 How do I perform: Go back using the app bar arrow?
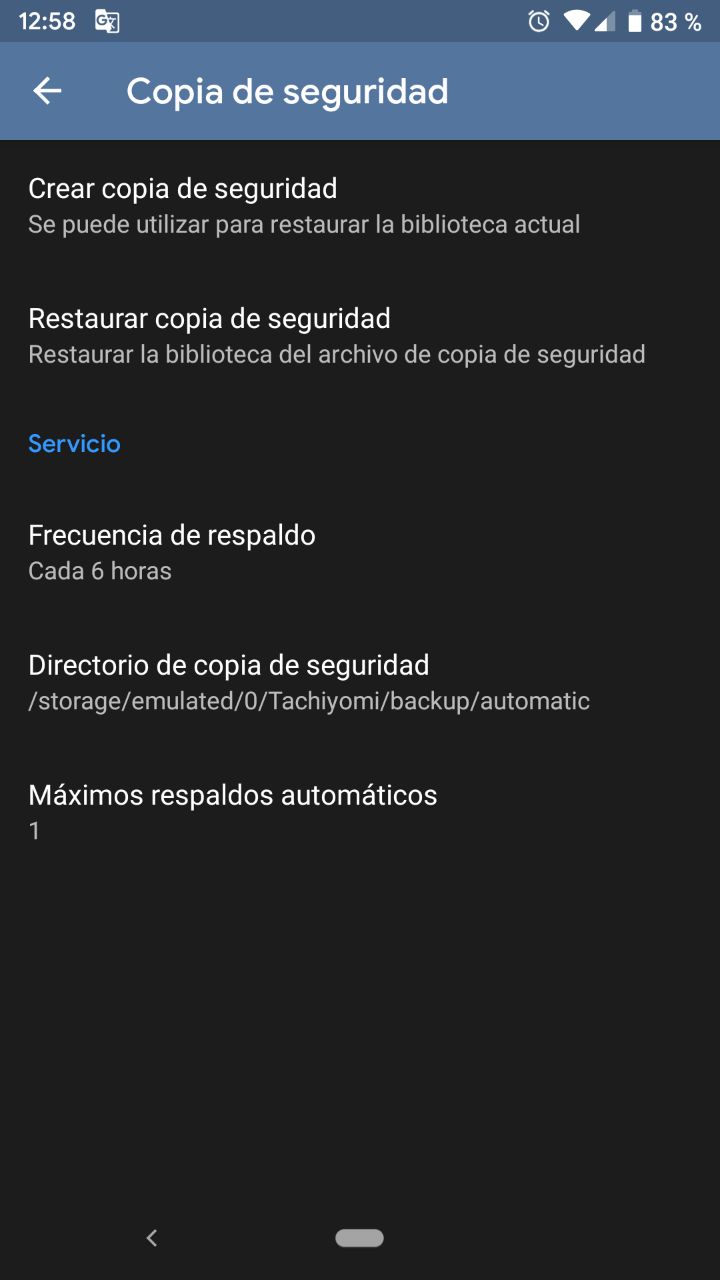[x=47, y=91]
